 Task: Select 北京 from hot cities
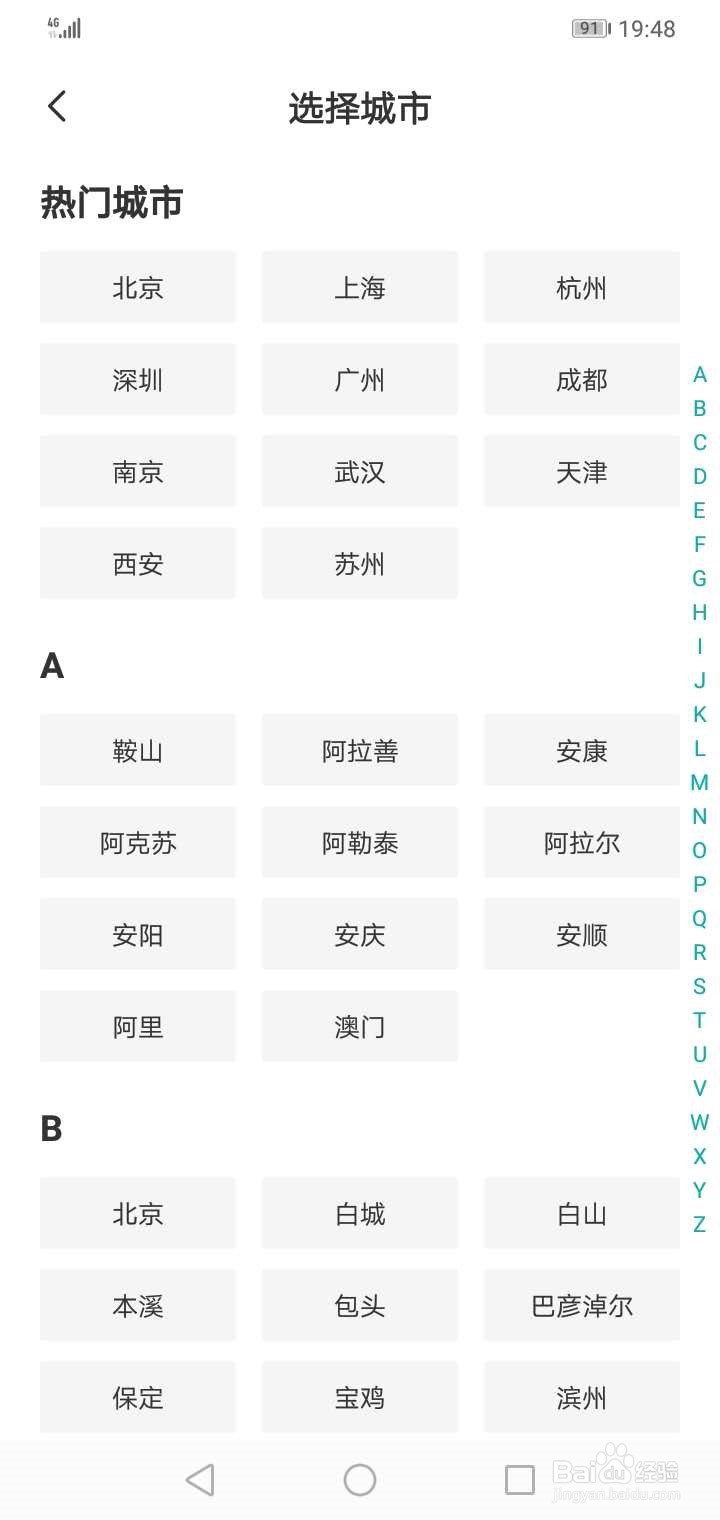[x=137, y=287]
